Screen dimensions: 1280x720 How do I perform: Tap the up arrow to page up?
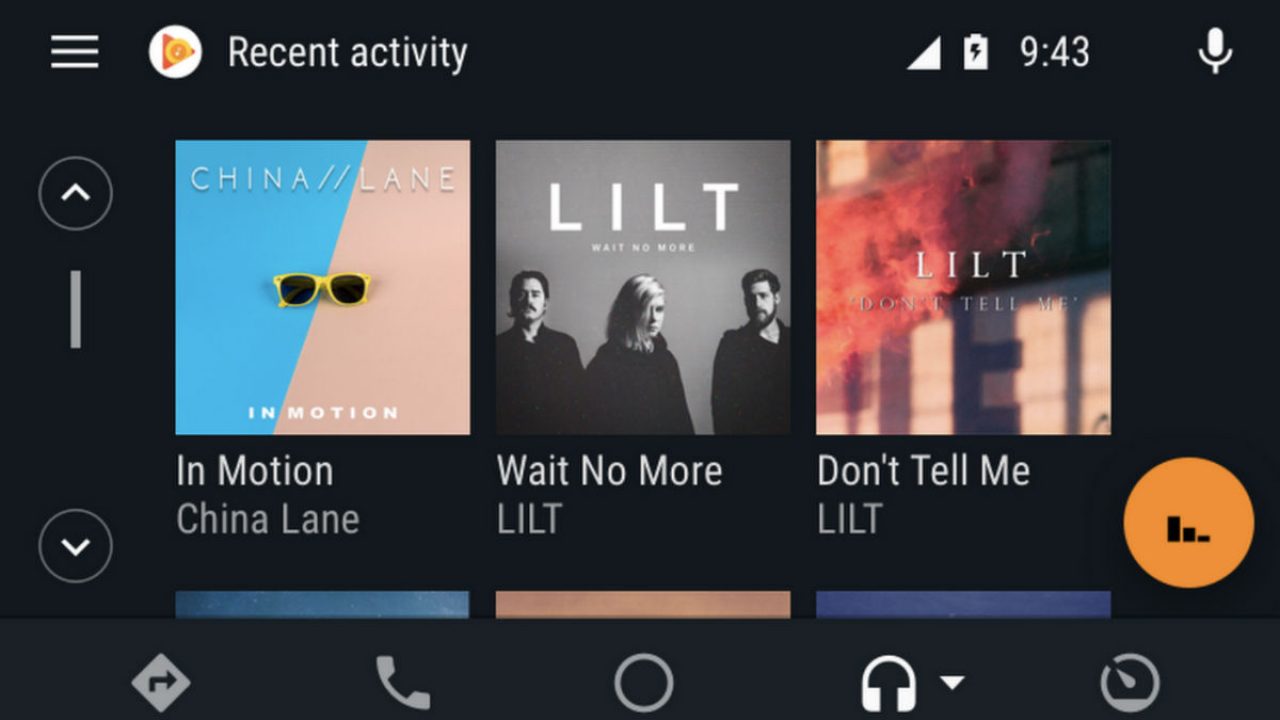coord(75,193)
